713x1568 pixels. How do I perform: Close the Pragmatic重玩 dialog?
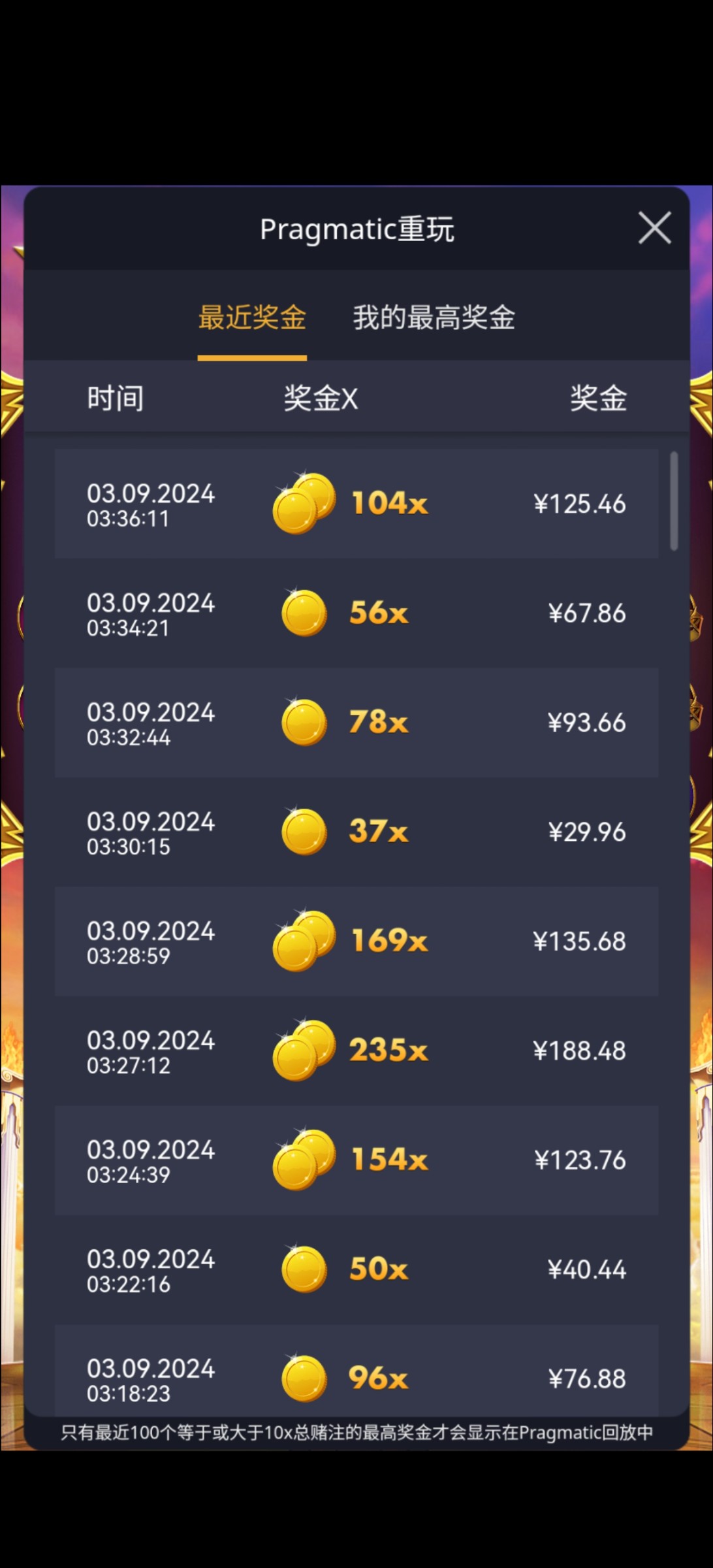pyautogui.click(x=654, y=228)
